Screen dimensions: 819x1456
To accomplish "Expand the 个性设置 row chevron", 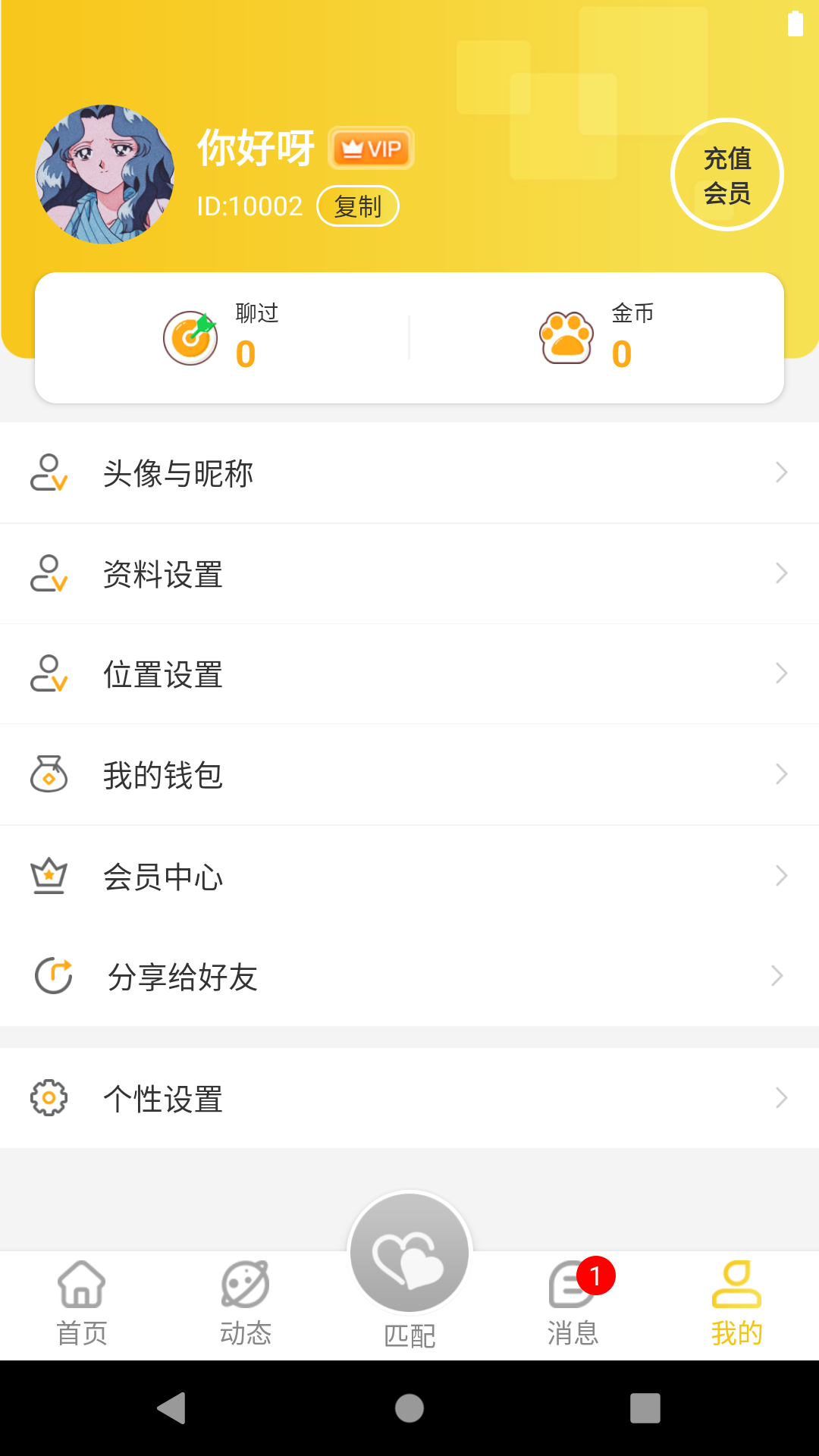I will (782, 1097).
